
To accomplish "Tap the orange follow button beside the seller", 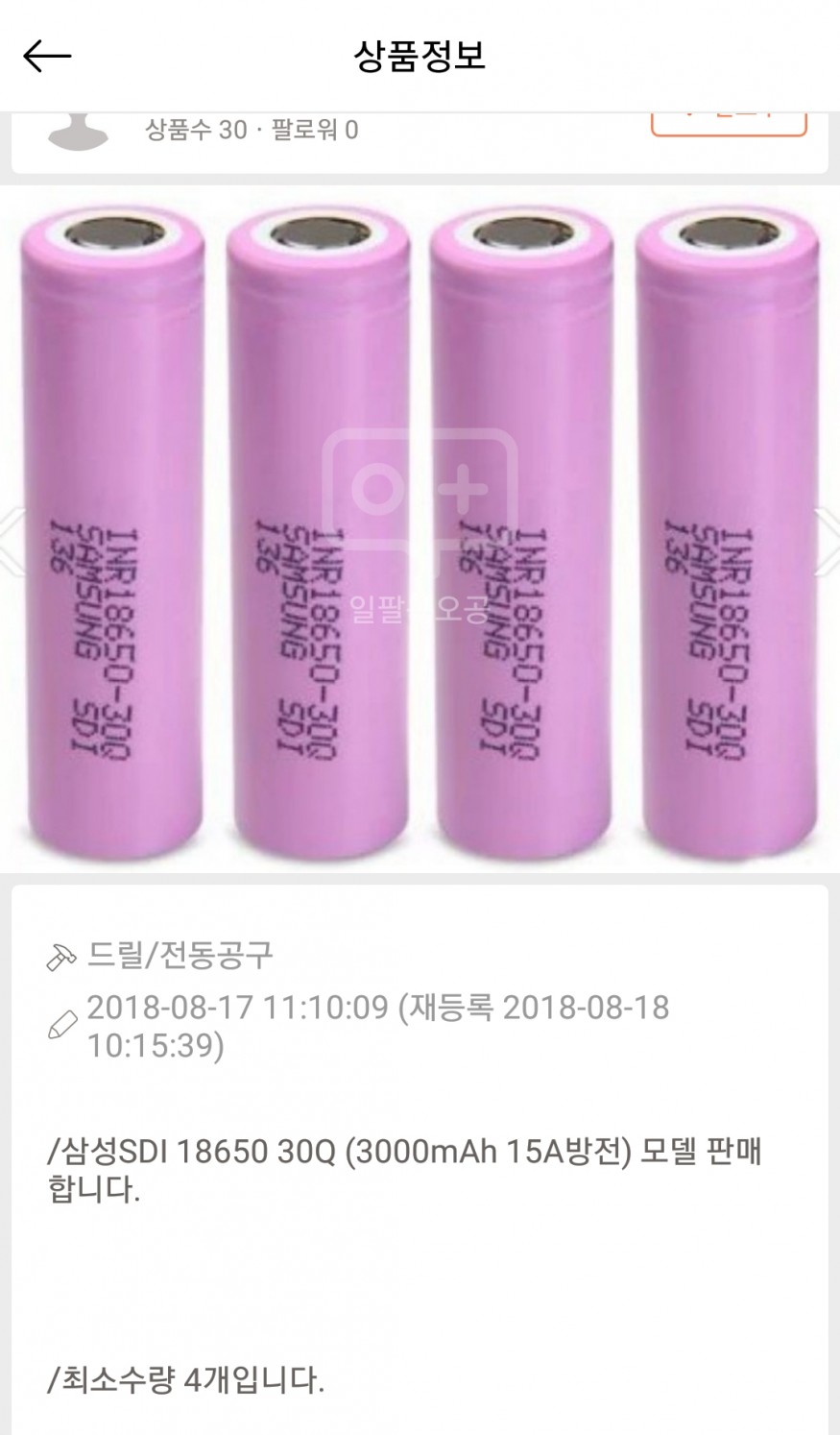I will [x=729, y=124].
